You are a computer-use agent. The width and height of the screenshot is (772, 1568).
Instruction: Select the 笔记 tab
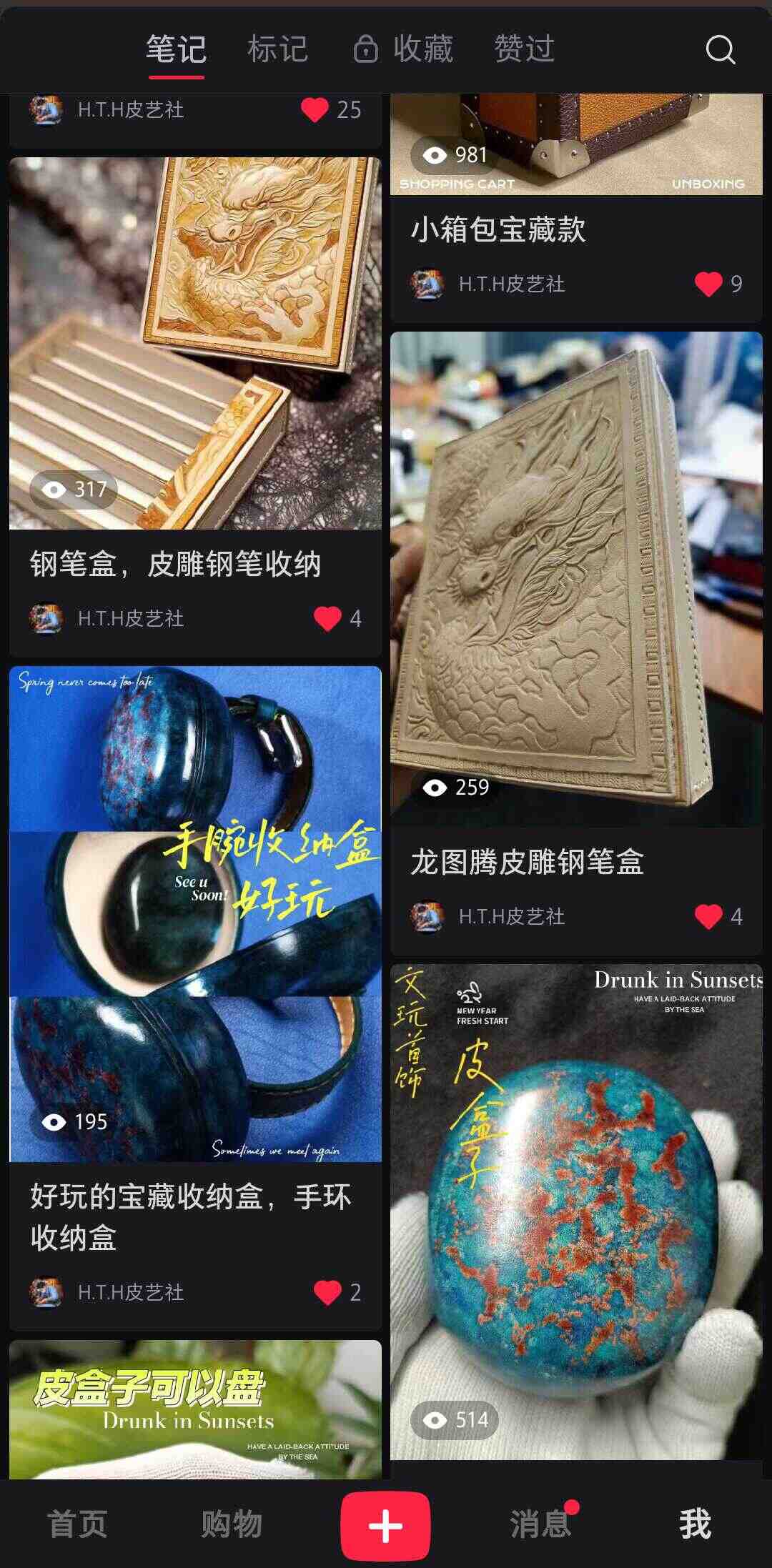coord(177,49)
